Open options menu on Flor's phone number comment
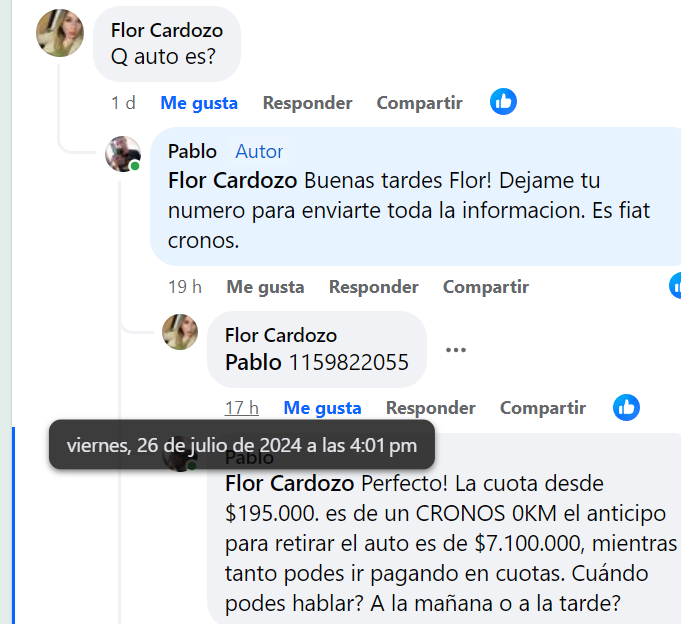This screenshot has height=624, width=681. tap(456, 350)
